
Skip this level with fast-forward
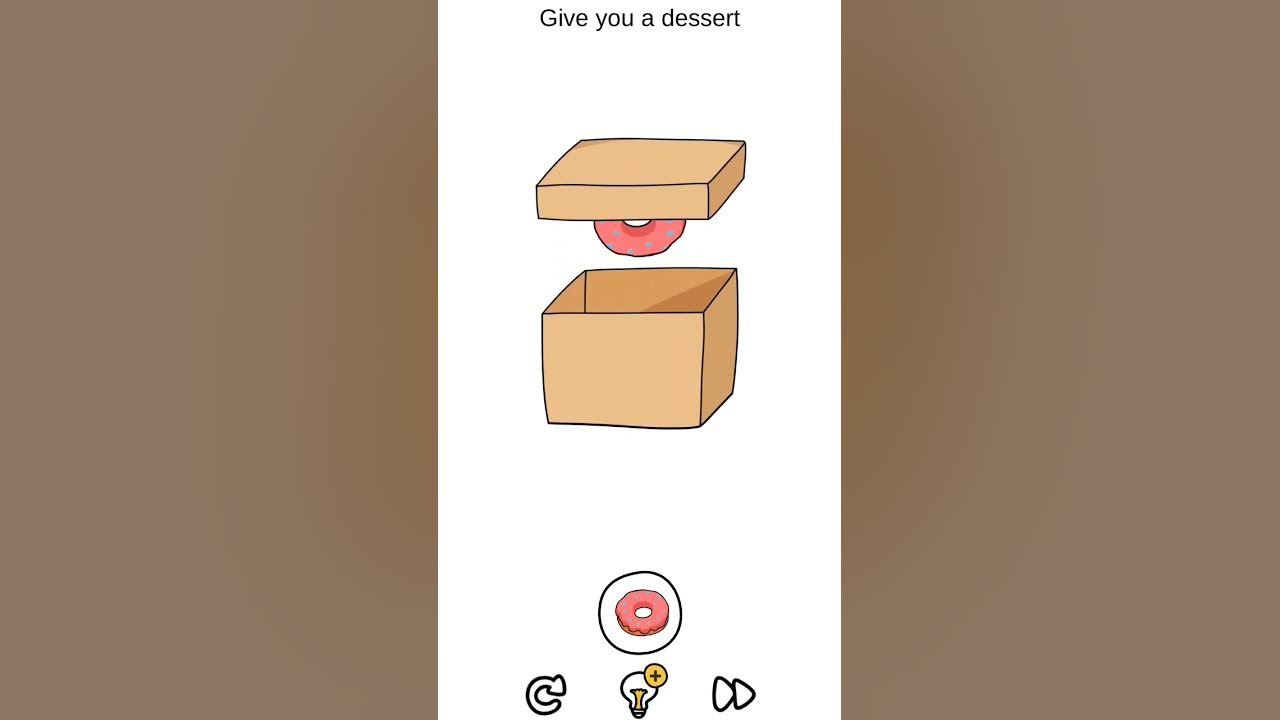pyautogui.click(x=733, y=694)
